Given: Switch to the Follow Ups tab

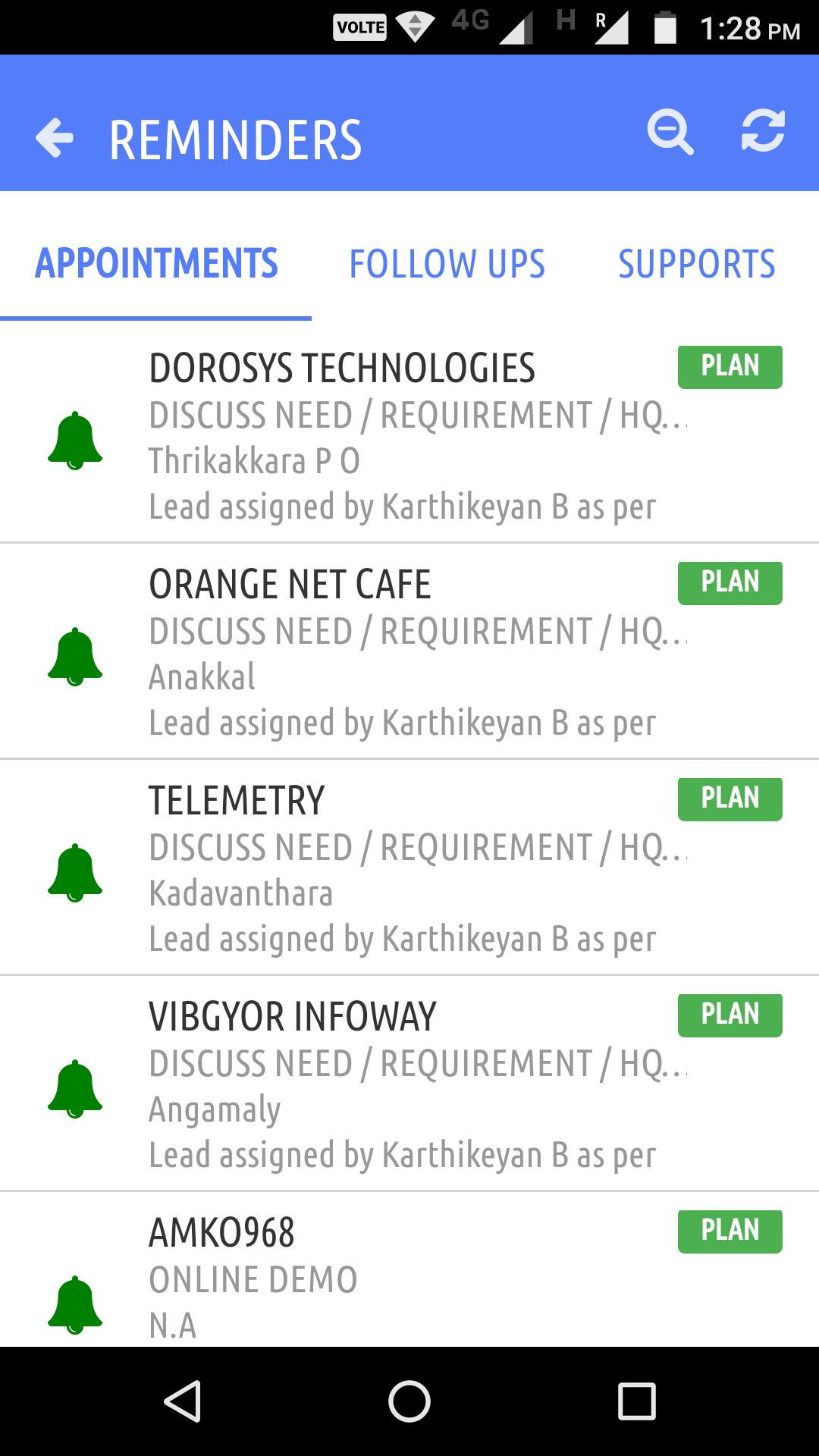Looking at the screenshot, I should (x=447, y=264).
